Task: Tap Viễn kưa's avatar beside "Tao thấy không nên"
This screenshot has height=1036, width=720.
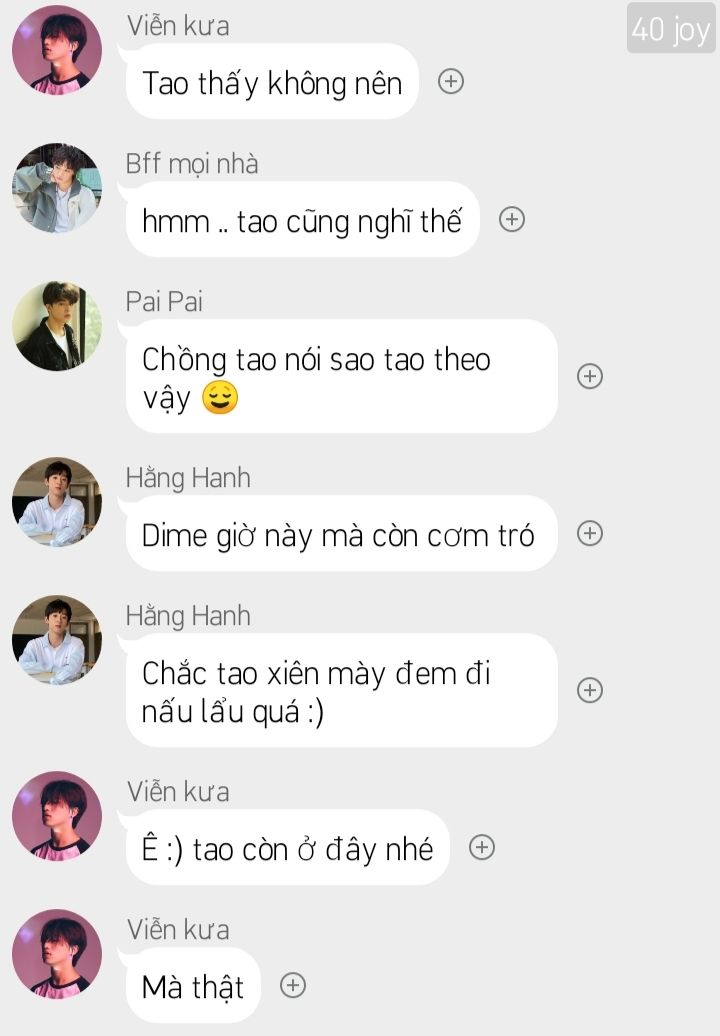Action: pos(56,50)
